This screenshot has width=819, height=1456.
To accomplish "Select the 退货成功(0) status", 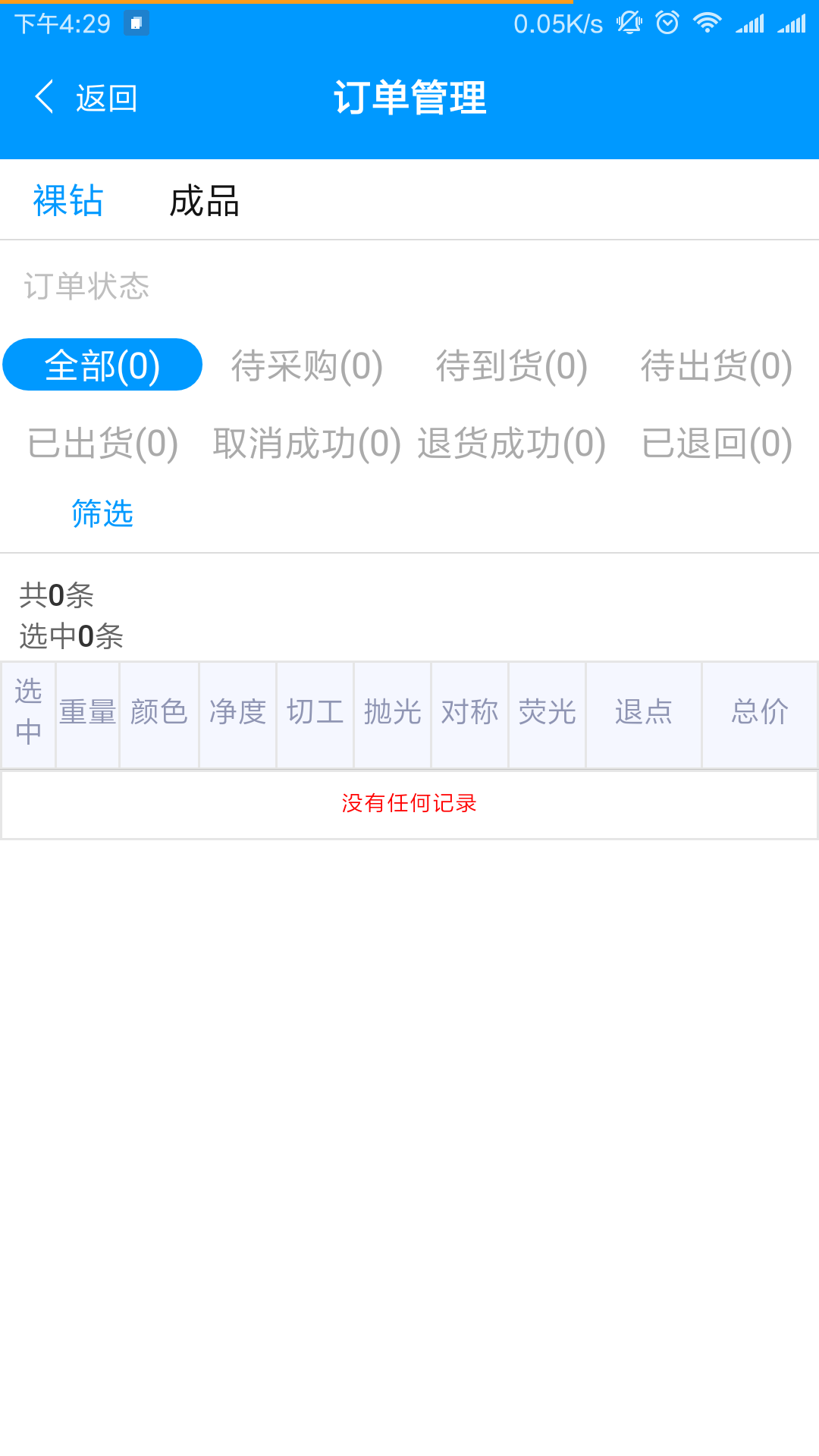I will click(x=512, y=444).
